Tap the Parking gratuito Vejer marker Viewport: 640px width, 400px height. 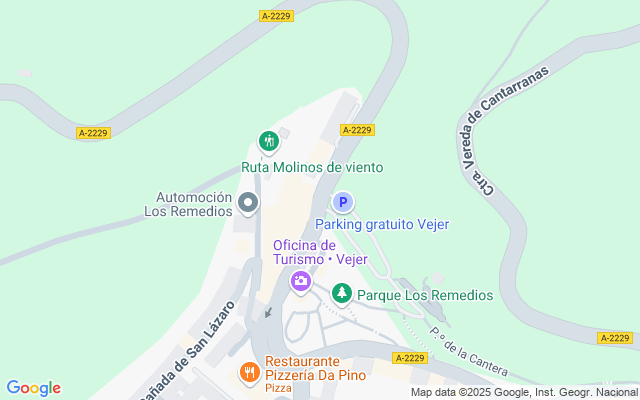[343, 203]
